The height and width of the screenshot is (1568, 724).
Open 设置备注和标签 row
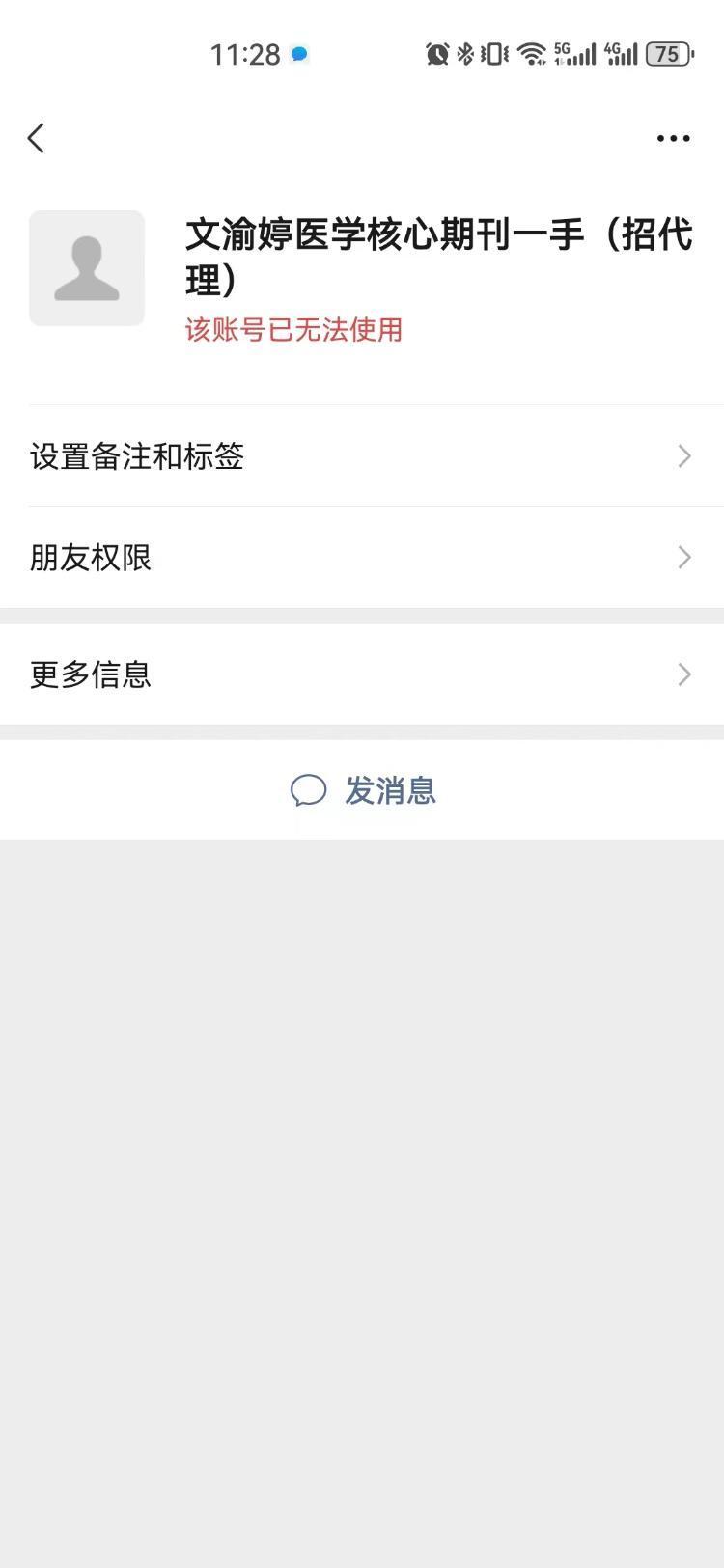[x=362, y=455]
